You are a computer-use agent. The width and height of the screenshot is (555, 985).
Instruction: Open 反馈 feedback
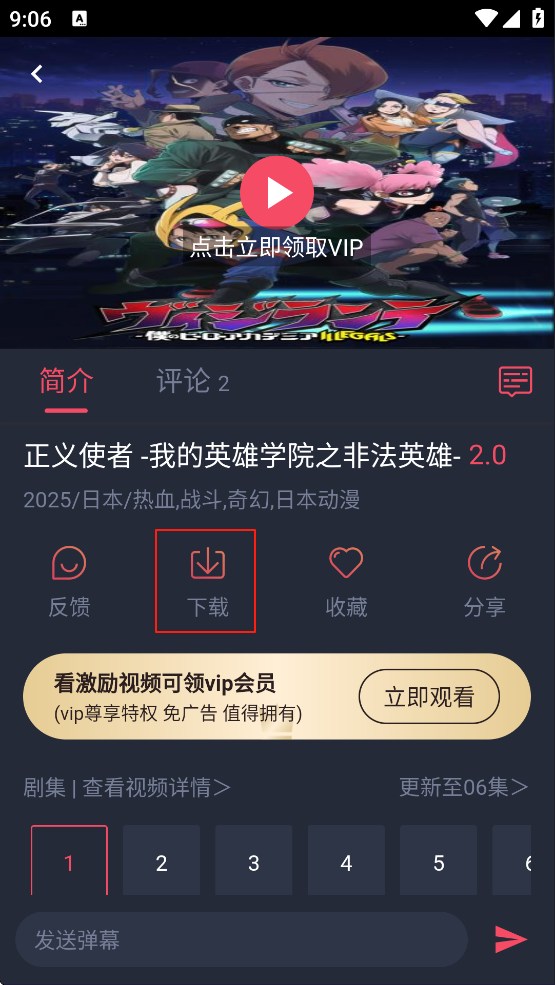[x=69, y=581]
